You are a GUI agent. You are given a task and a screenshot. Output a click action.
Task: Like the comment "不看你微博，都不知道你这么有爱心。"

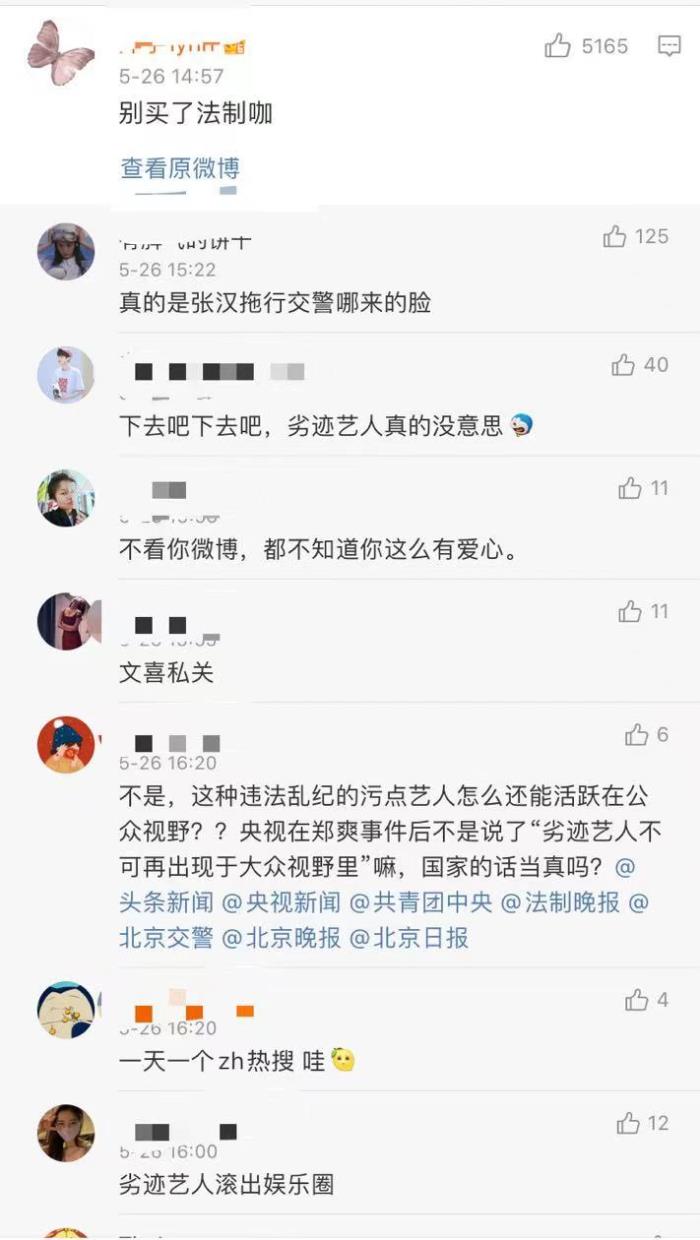[630, 488]
